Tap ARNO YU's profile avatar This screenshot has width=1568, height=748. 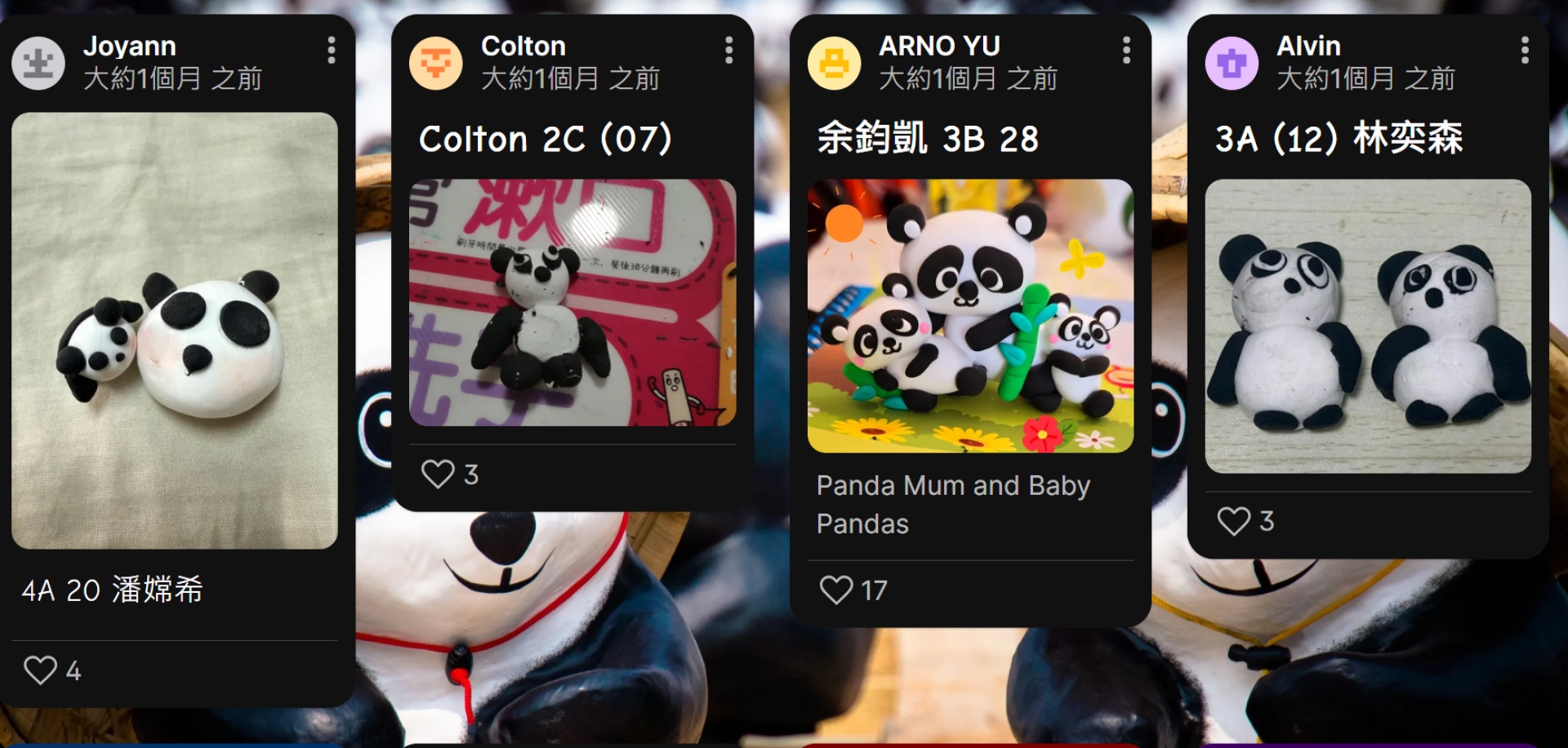pyautogui.click(x=834, y=63)
